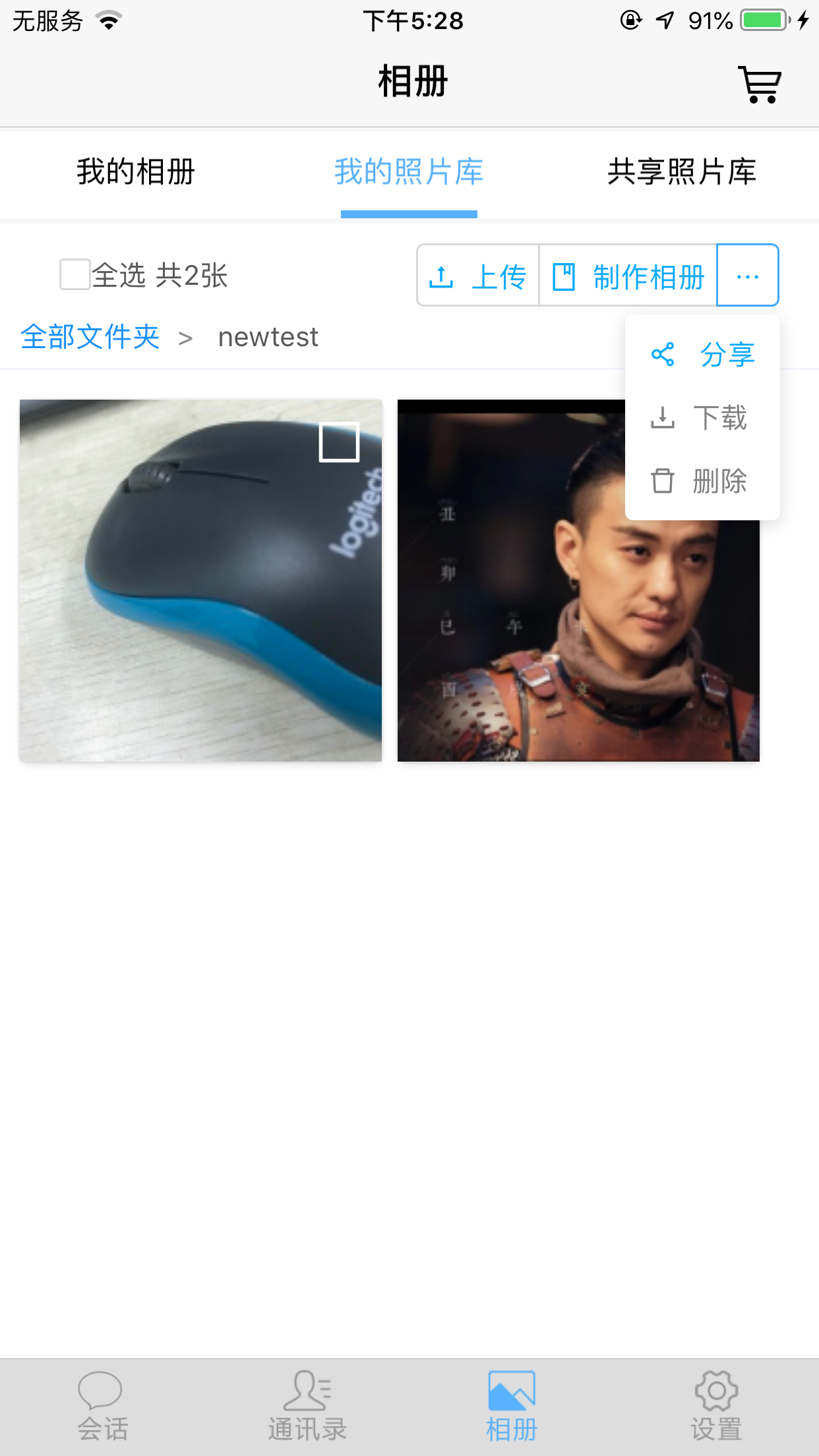
Task: Open the 设置 settings gear icon
Action: pos(716,1391)
